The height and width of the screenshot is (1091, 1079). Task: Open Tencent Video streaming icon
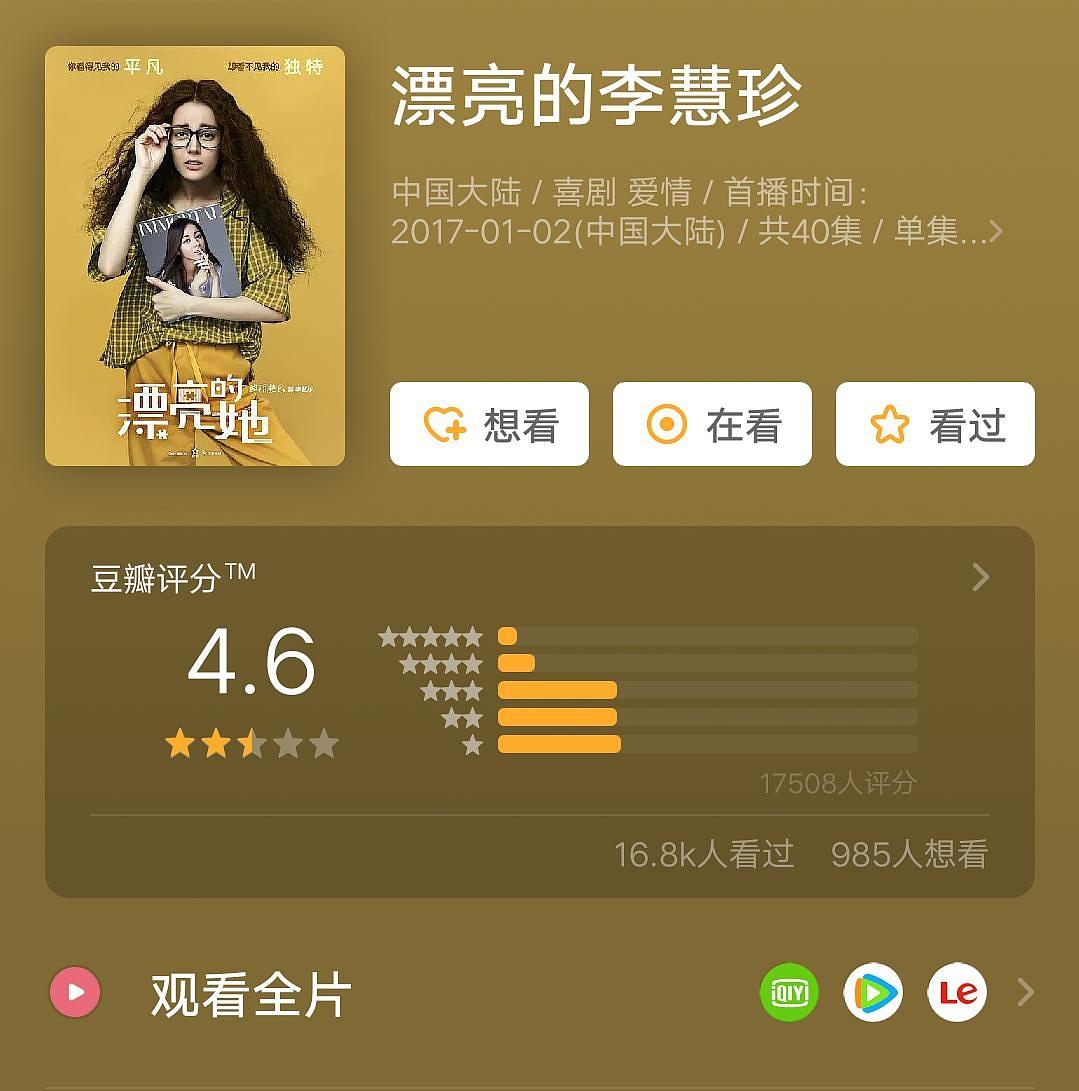tap(873, 991)
